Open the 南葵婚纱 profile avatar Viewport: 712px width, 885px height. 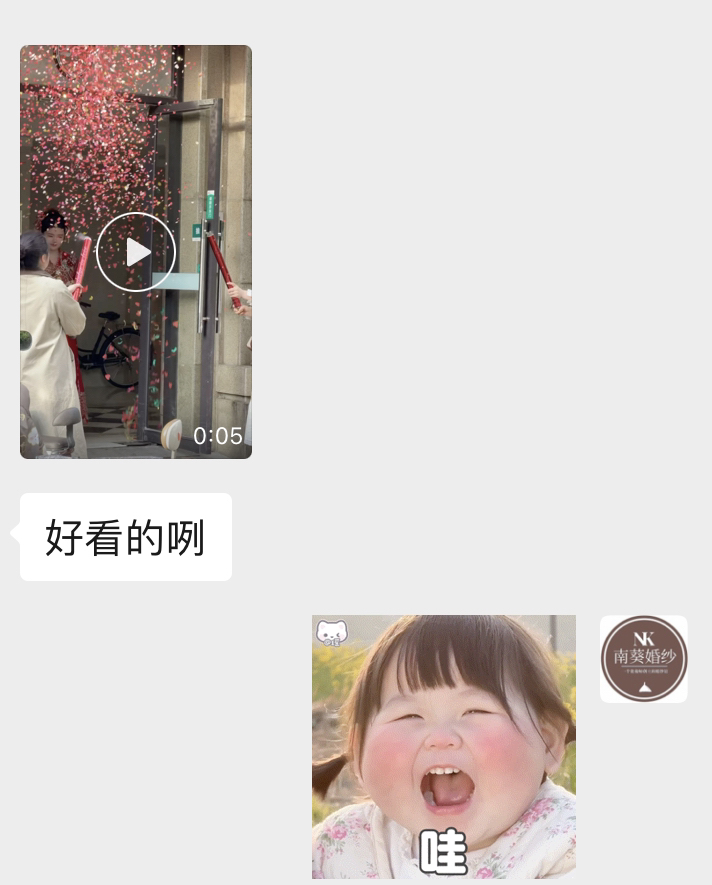[644, 659]
